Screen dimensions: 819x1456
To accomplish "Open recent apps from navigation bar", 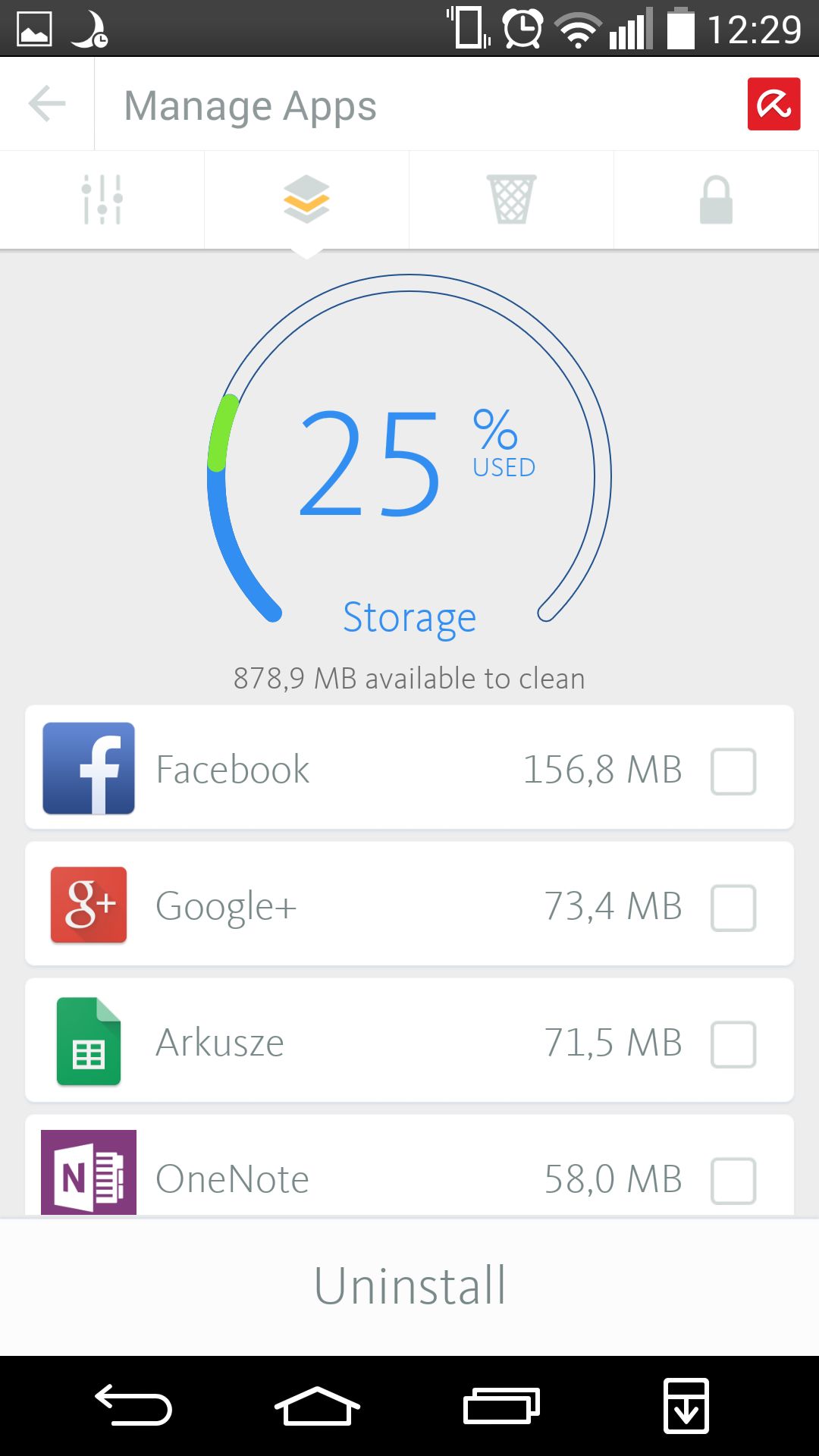I will (x=501, y=1407).
